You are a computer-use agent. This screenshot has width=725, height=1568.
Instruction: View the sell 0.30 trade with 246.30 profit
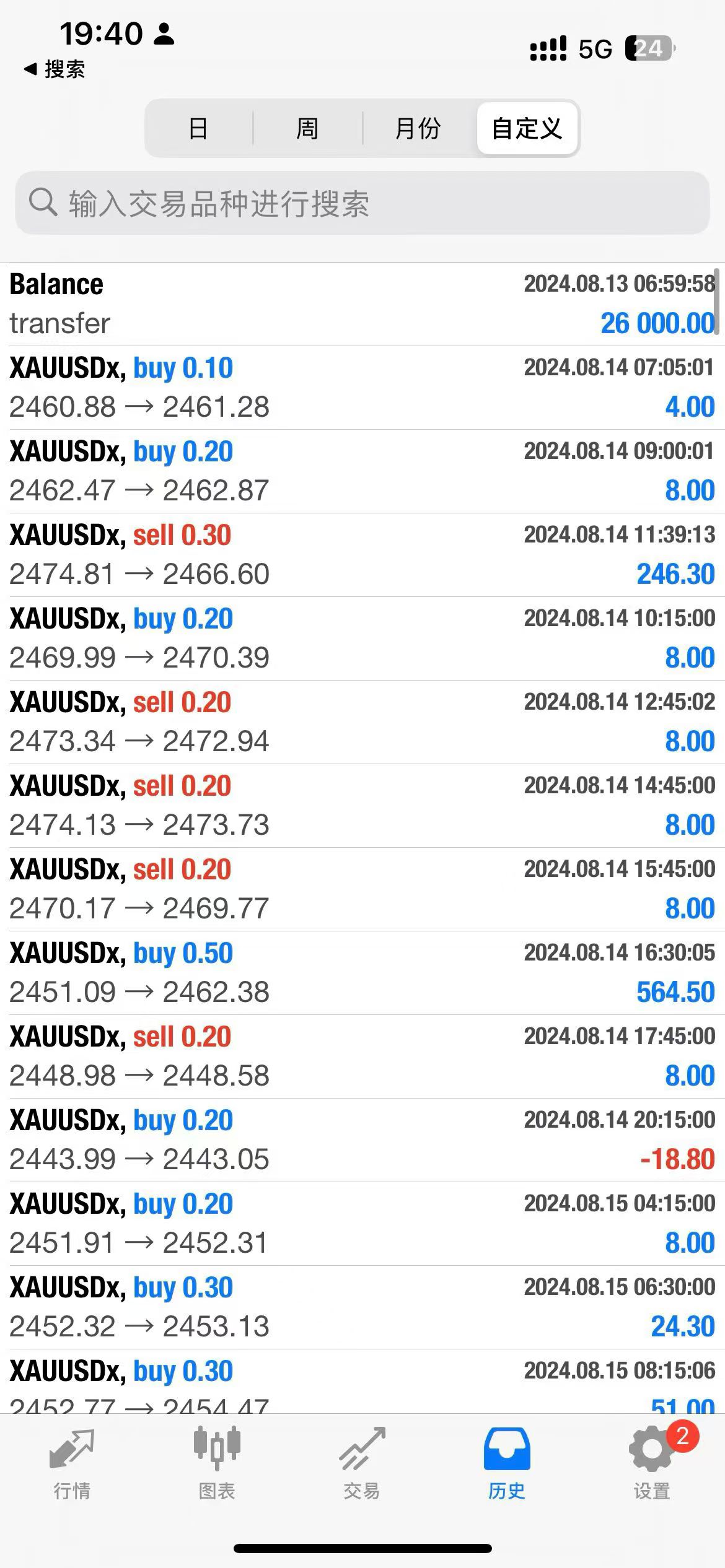[362, 555]
